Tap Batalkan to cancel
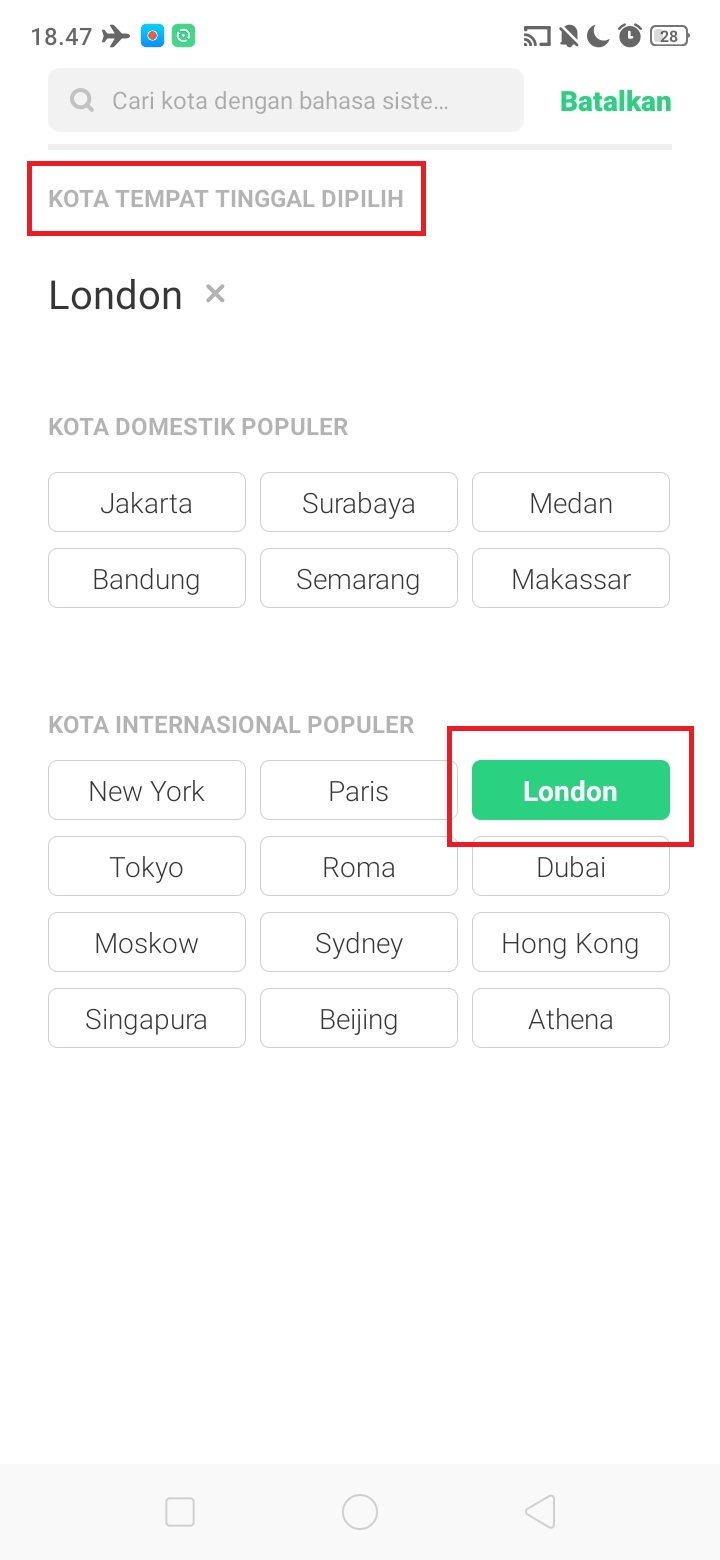 point(615,101)
